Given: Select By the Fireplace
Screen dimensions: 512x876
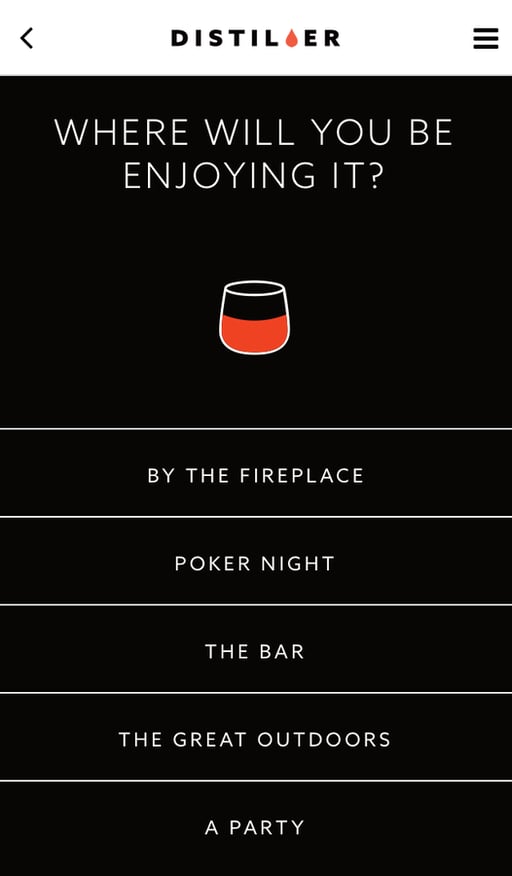Looking at the screenshot, I should [256, 473].
